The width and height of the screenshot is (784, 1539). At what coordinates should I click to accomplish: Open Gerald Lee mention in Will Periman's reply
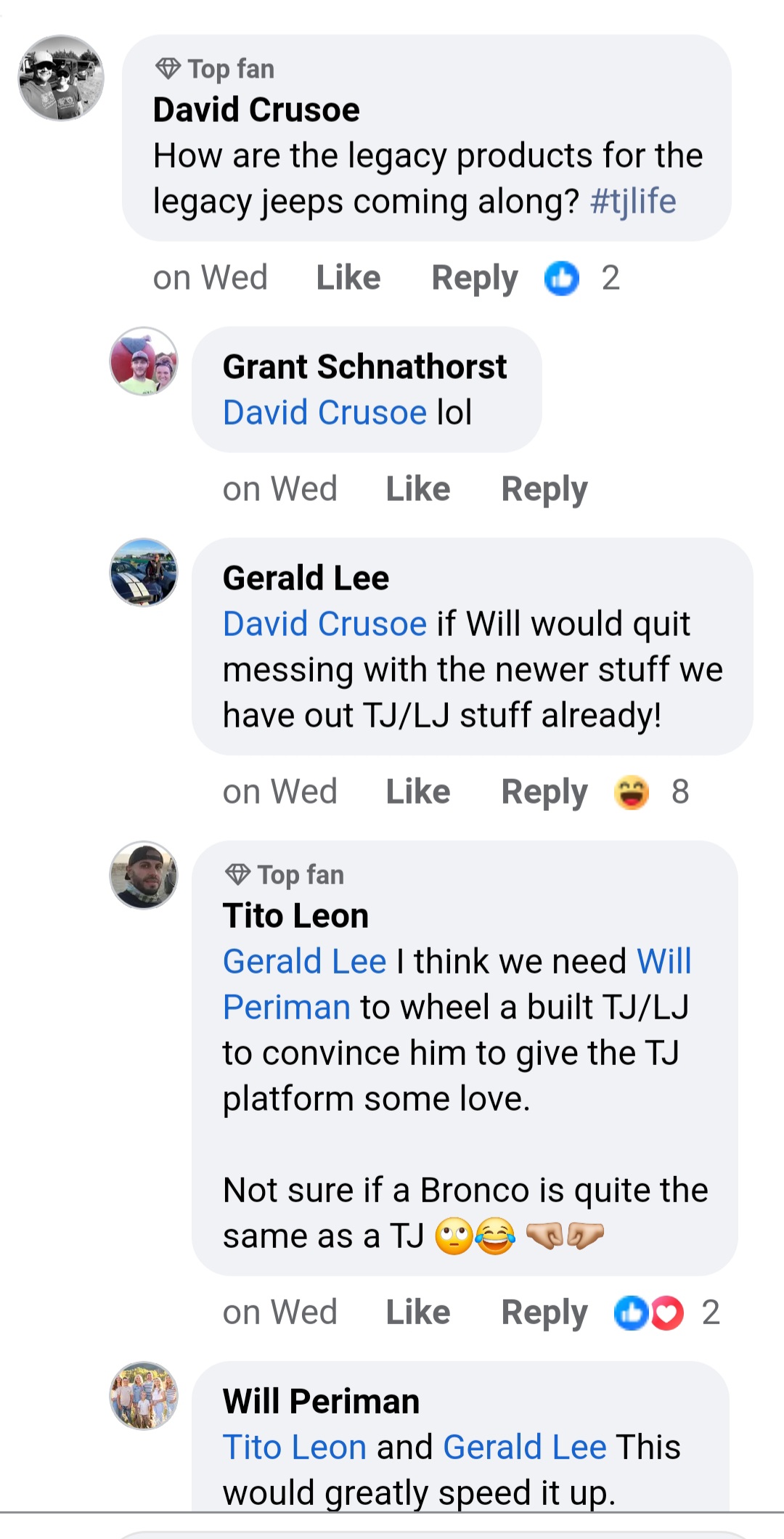click(524, 1447)
